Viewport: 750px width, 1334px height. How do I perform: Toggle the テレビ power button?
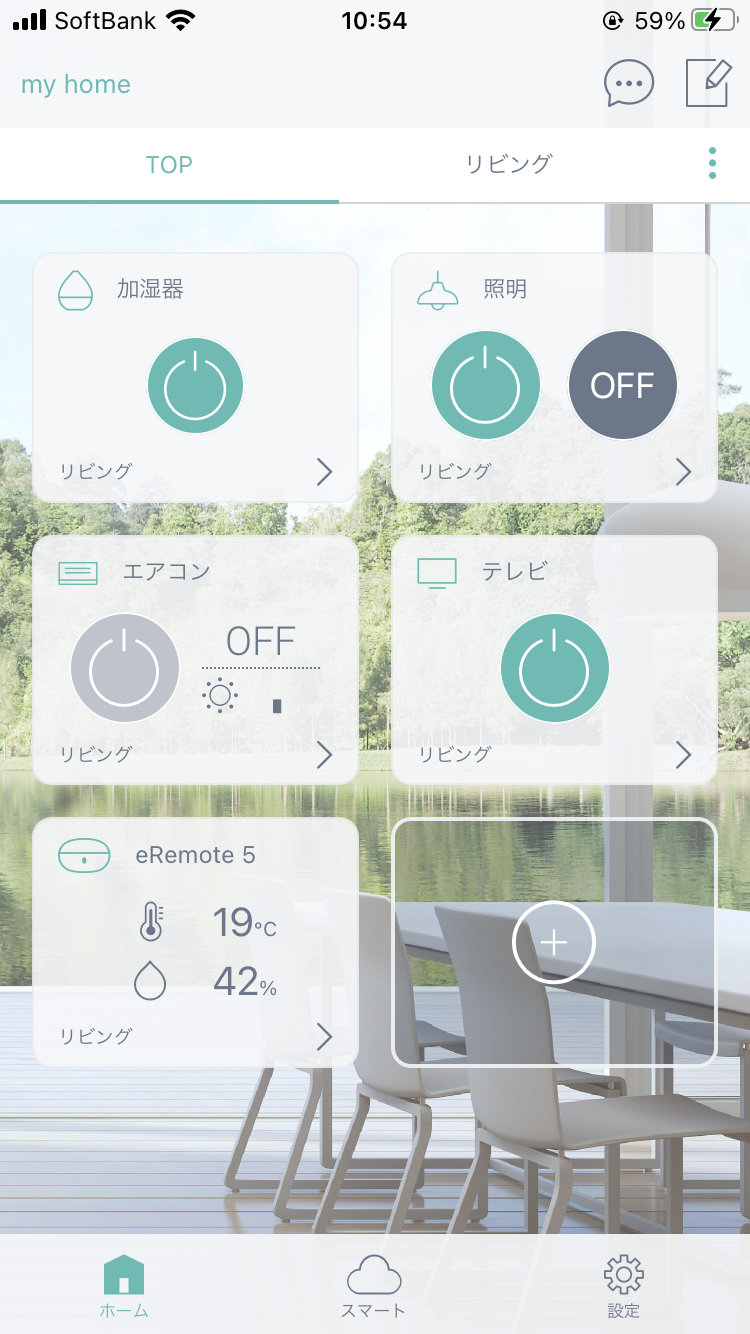click(555, 668)
